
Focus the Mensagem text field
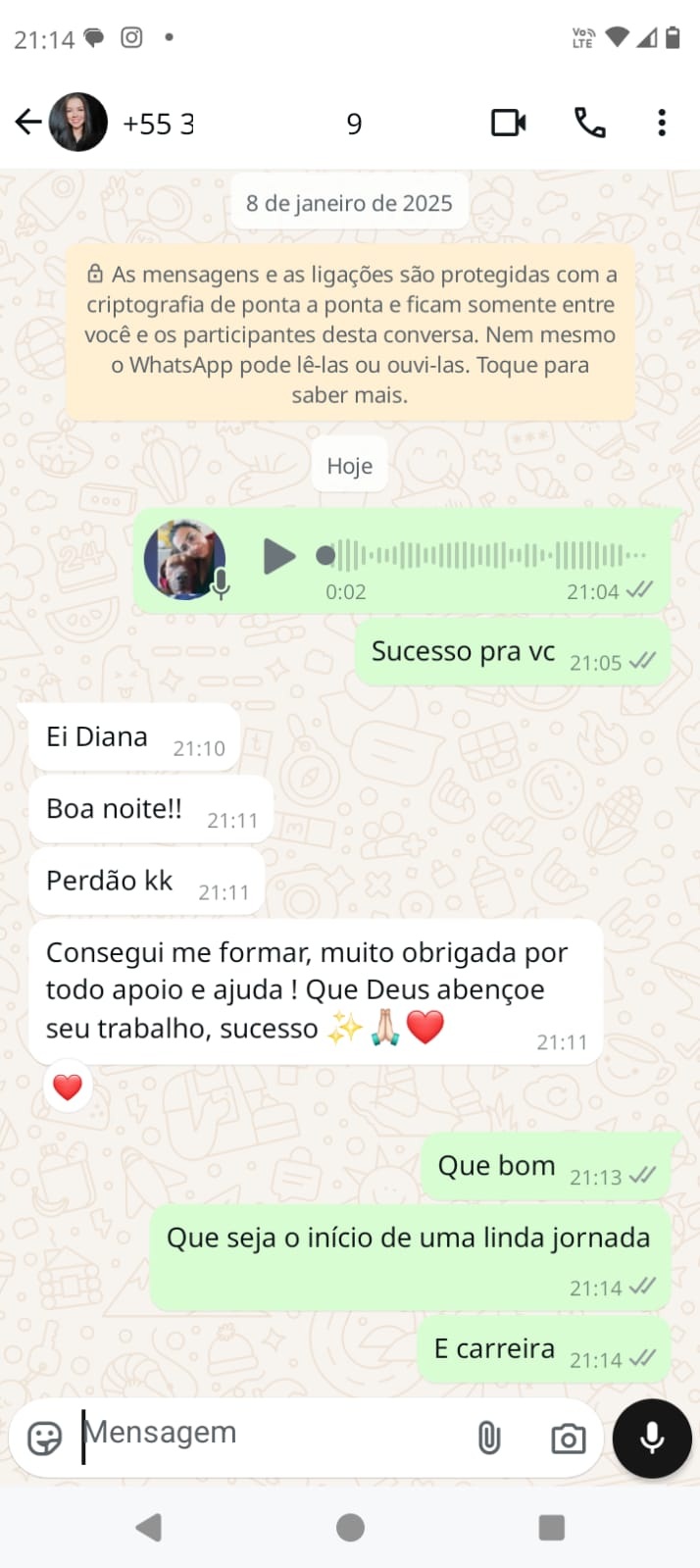tap(265, 1434)
